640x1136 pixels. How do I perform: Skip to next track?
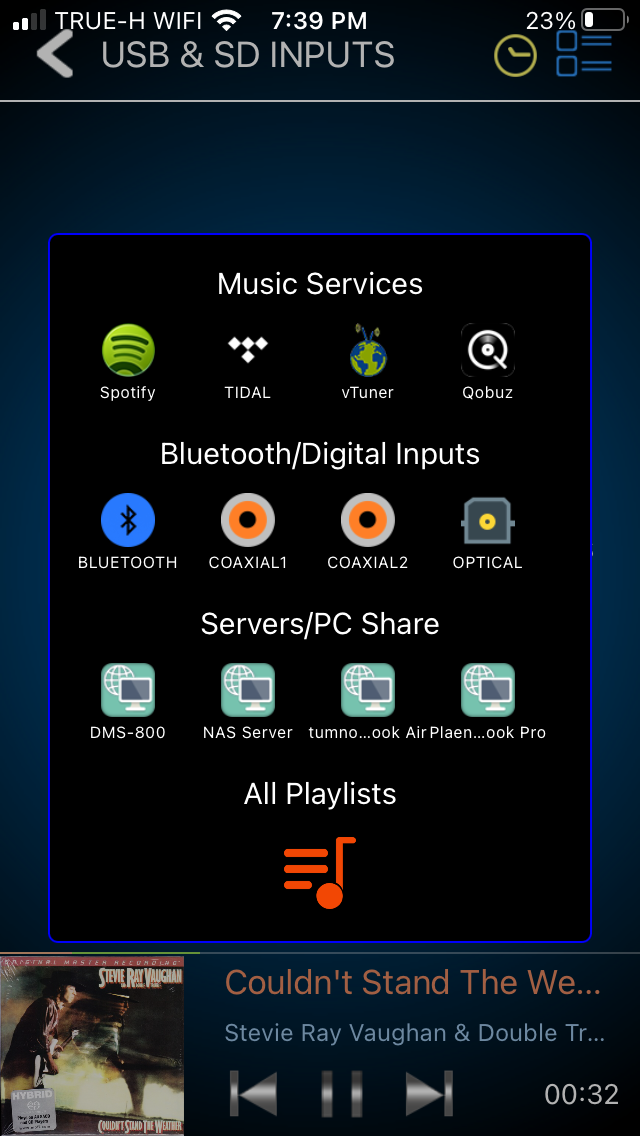click(429, 1093)
